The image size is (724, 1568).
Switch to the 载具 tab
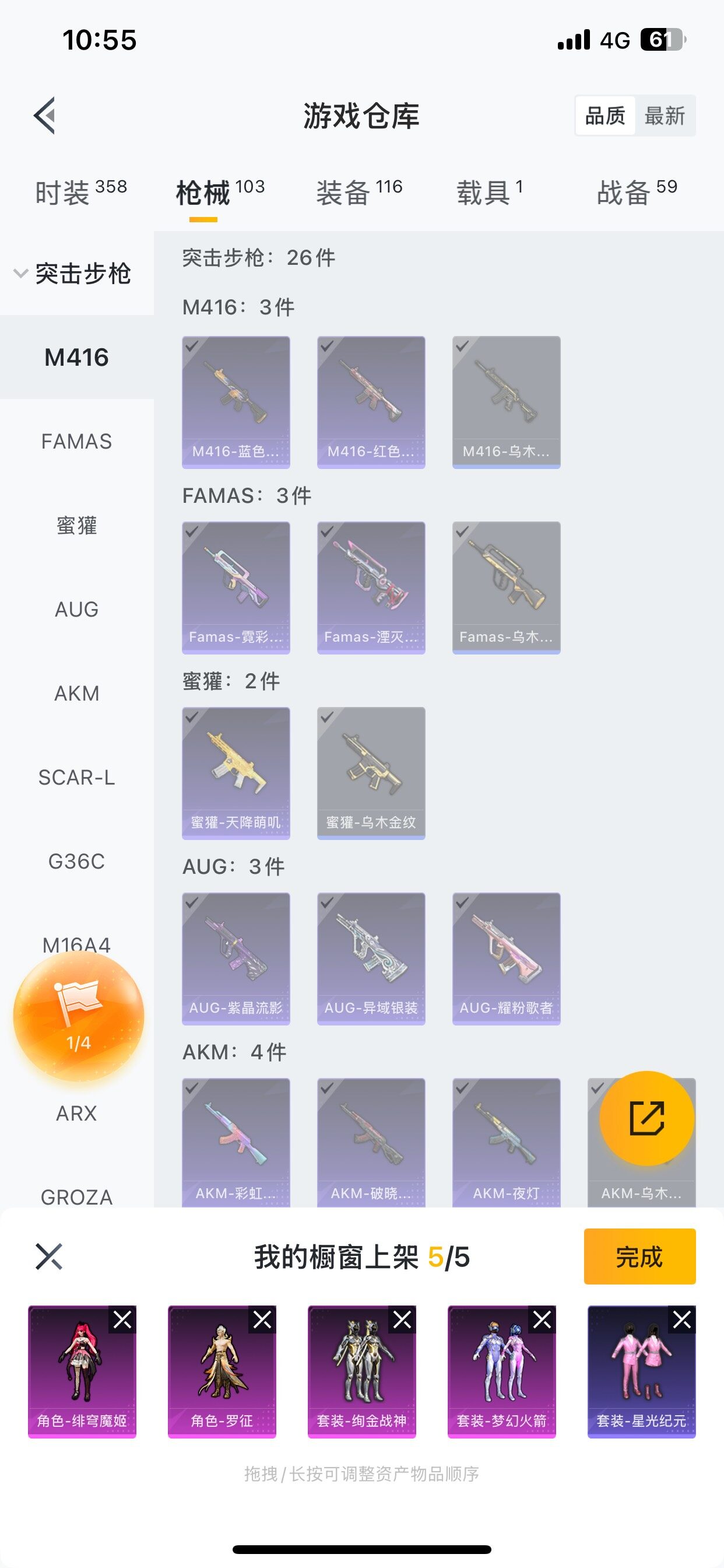(489, 193)
